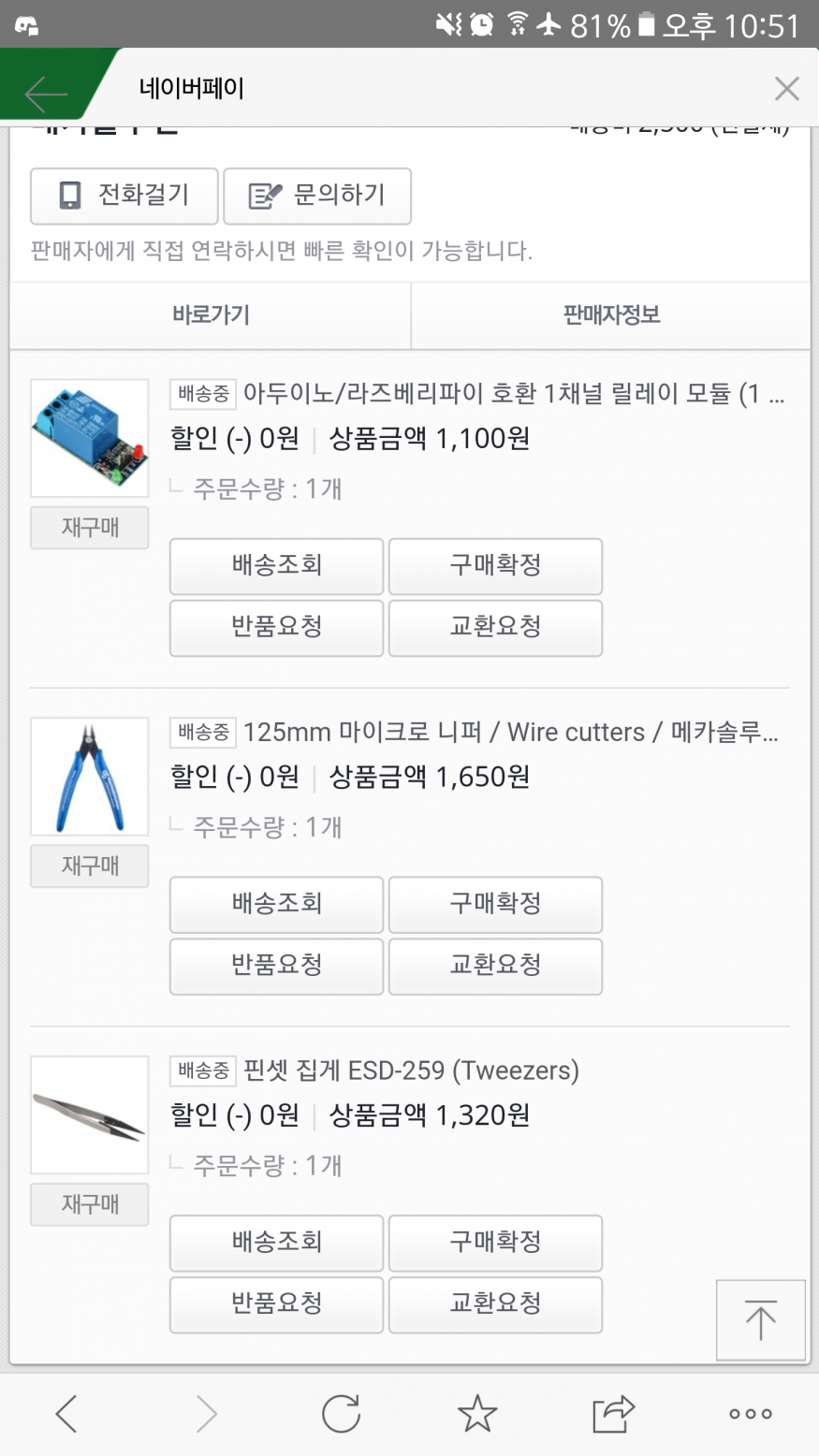Tap 전화걸기 to call the seller
The width and height of the screenshot is (819, 1456).
click(x=124, y=196)
